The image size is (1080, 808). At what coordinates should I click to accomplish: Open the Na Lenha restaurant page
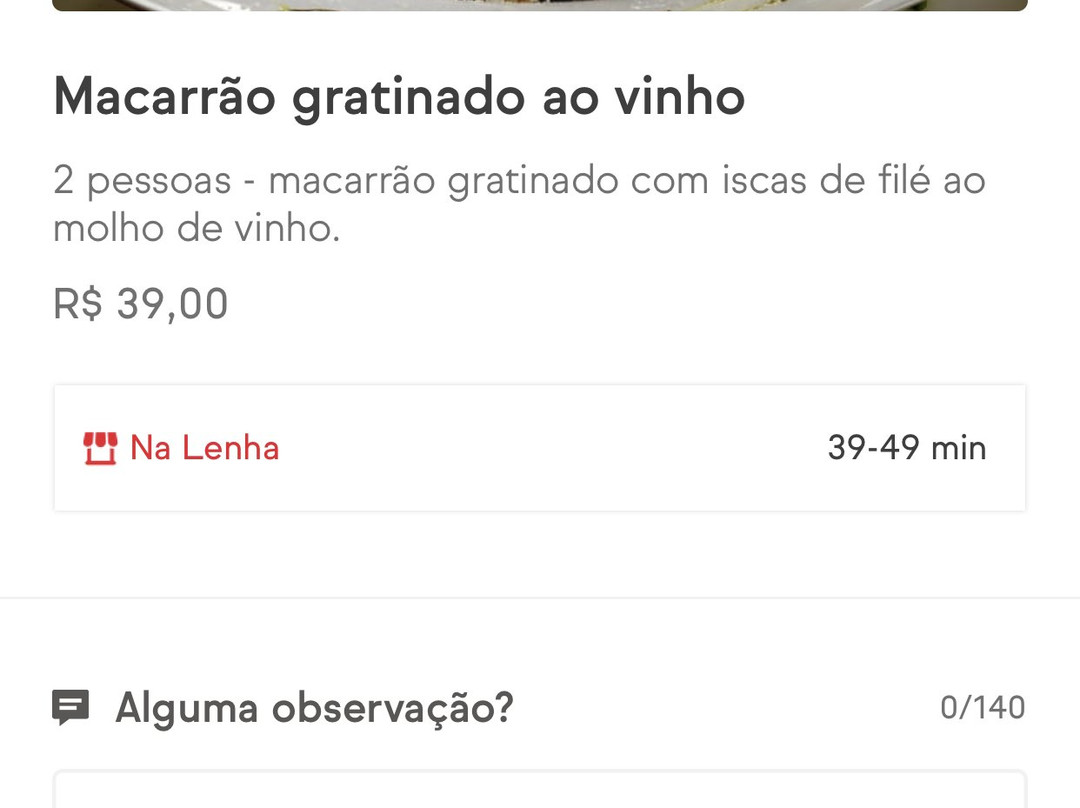point(205,448)
